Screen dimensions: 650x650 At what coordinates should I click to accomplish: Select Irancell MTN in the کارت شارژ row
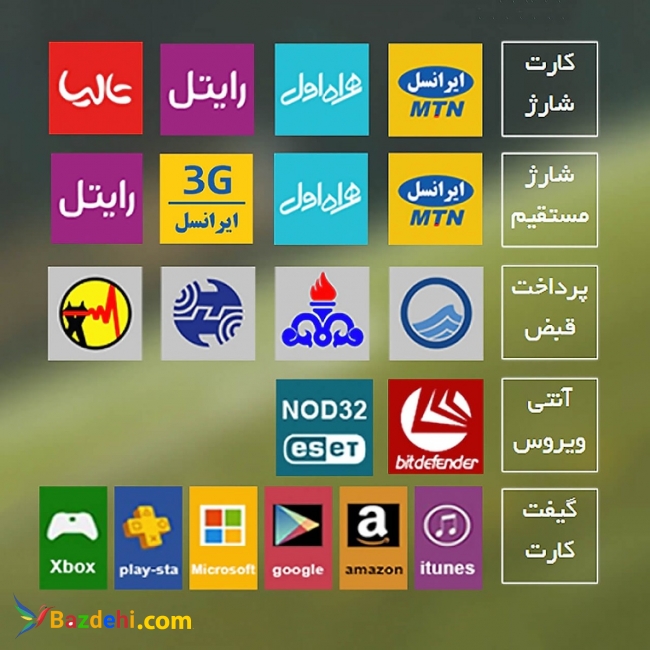tap(435, 89)
